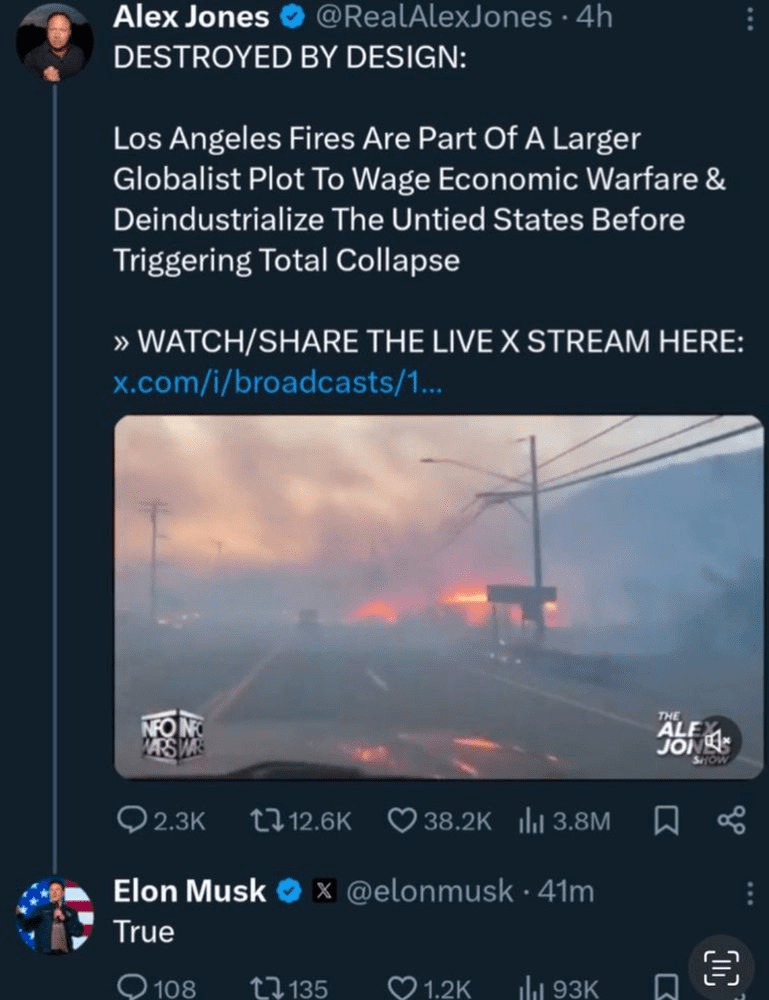Tap the floating text scan button
The width and height of the screenshot is (769, 1000).
point(721,967)
